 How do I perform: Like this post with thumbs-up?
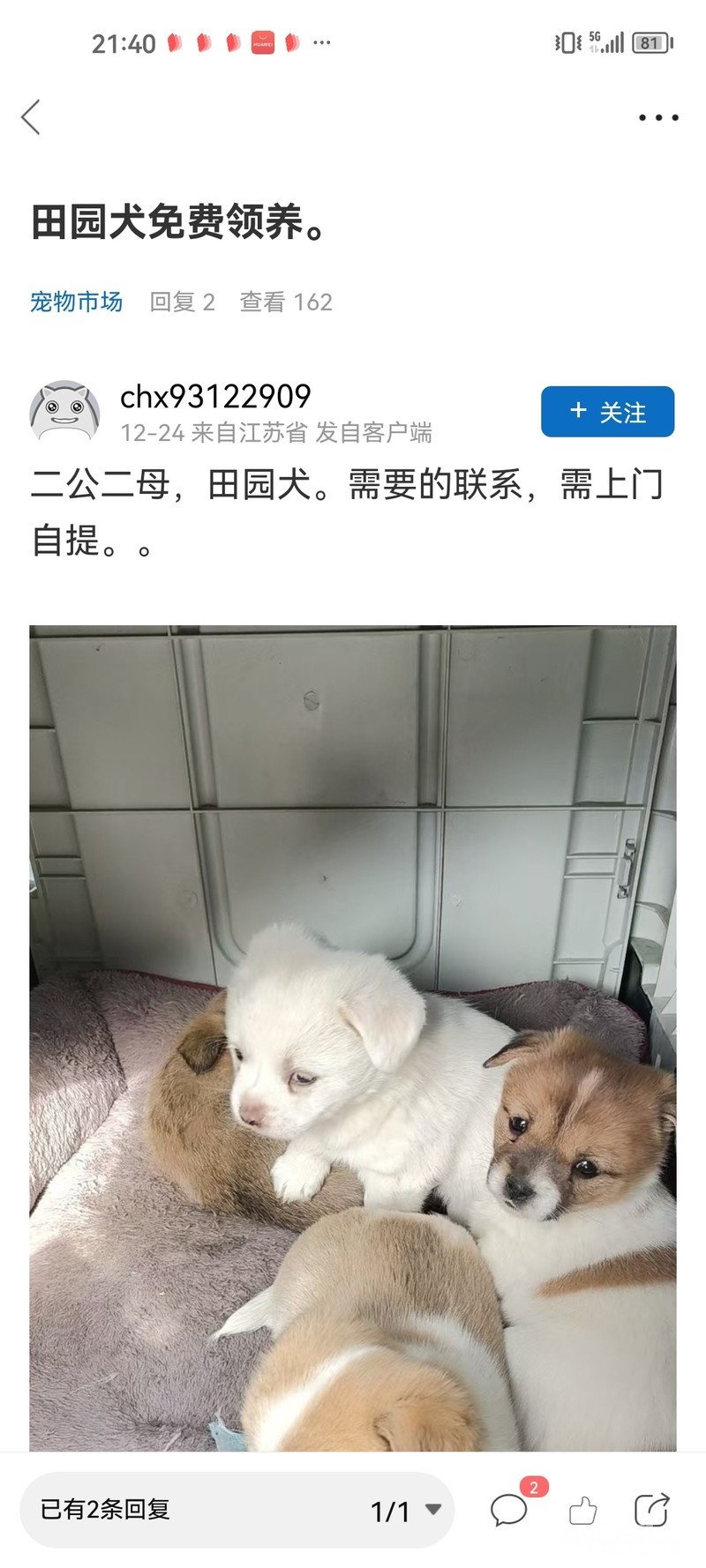click(x=582, y=1511)
